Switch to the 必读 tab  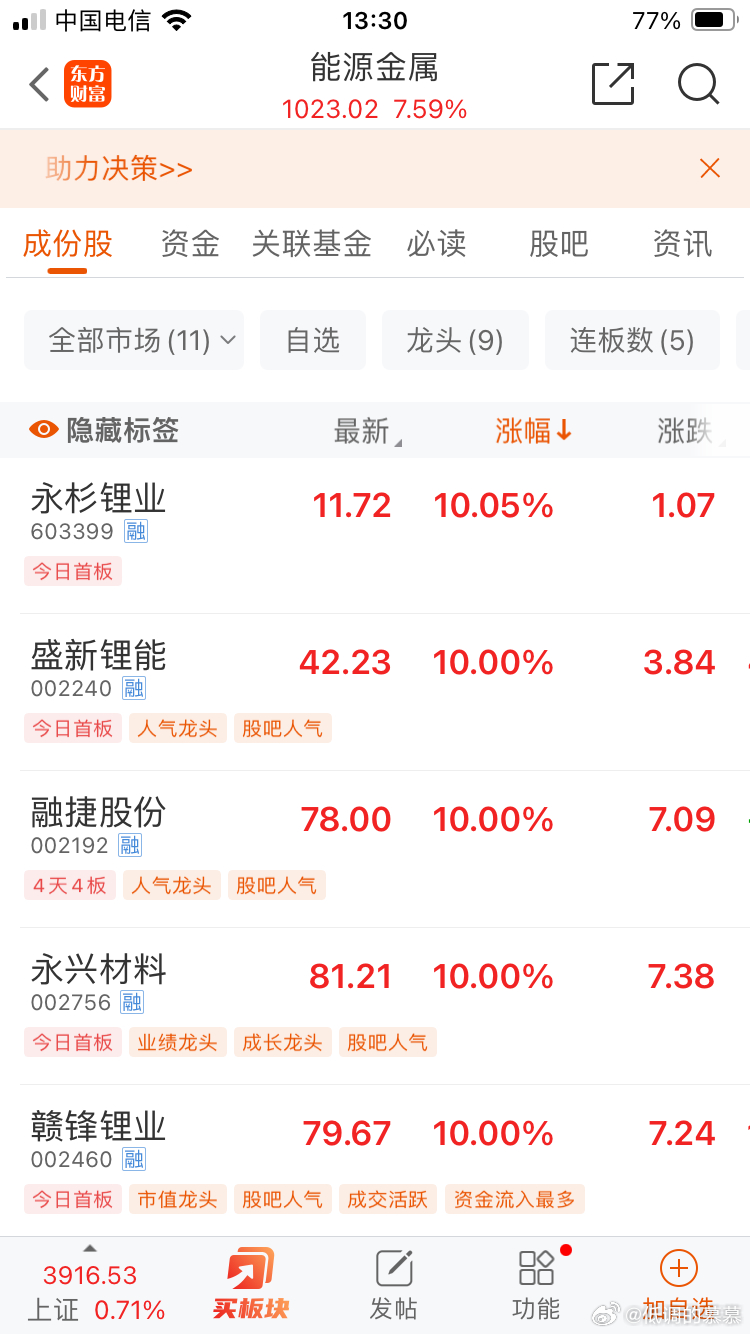point(437,244)
